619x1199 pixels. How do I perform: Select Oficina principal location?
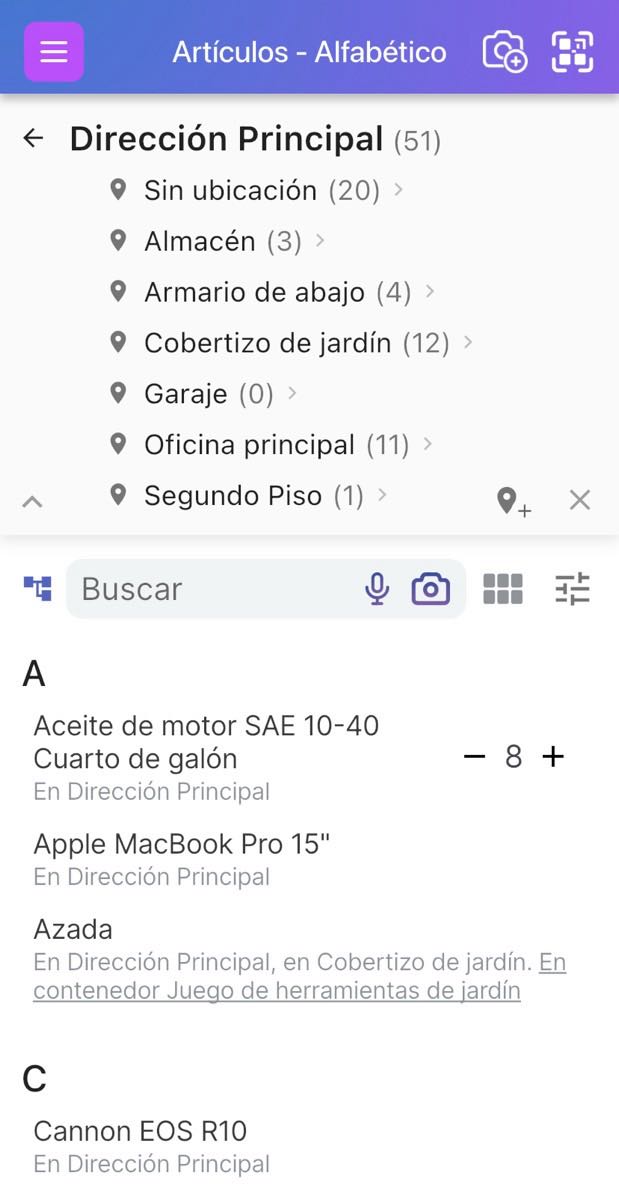click(249, 445)
